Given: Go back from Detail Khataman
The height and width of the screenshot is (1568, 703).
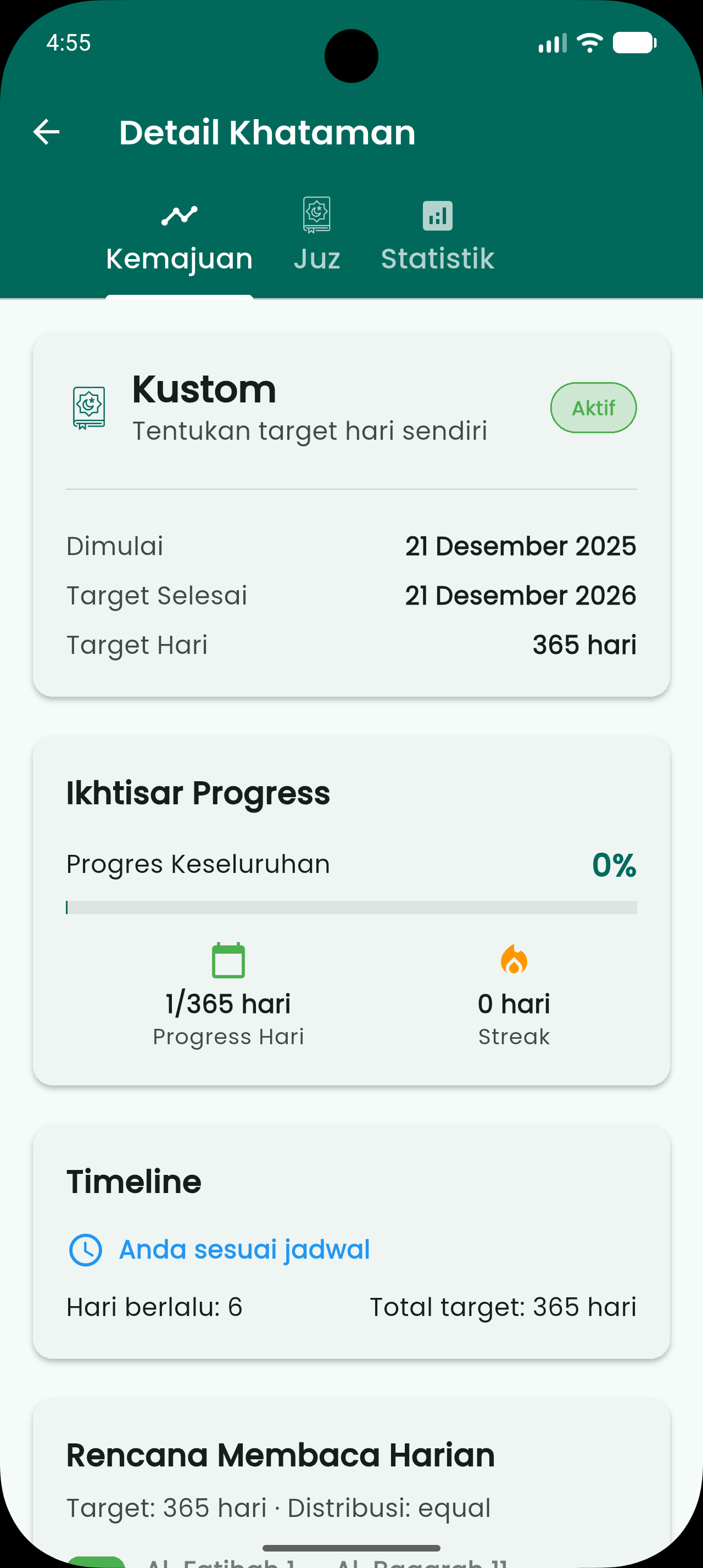Looking at the screenshot, I should (x=46, y=132).
